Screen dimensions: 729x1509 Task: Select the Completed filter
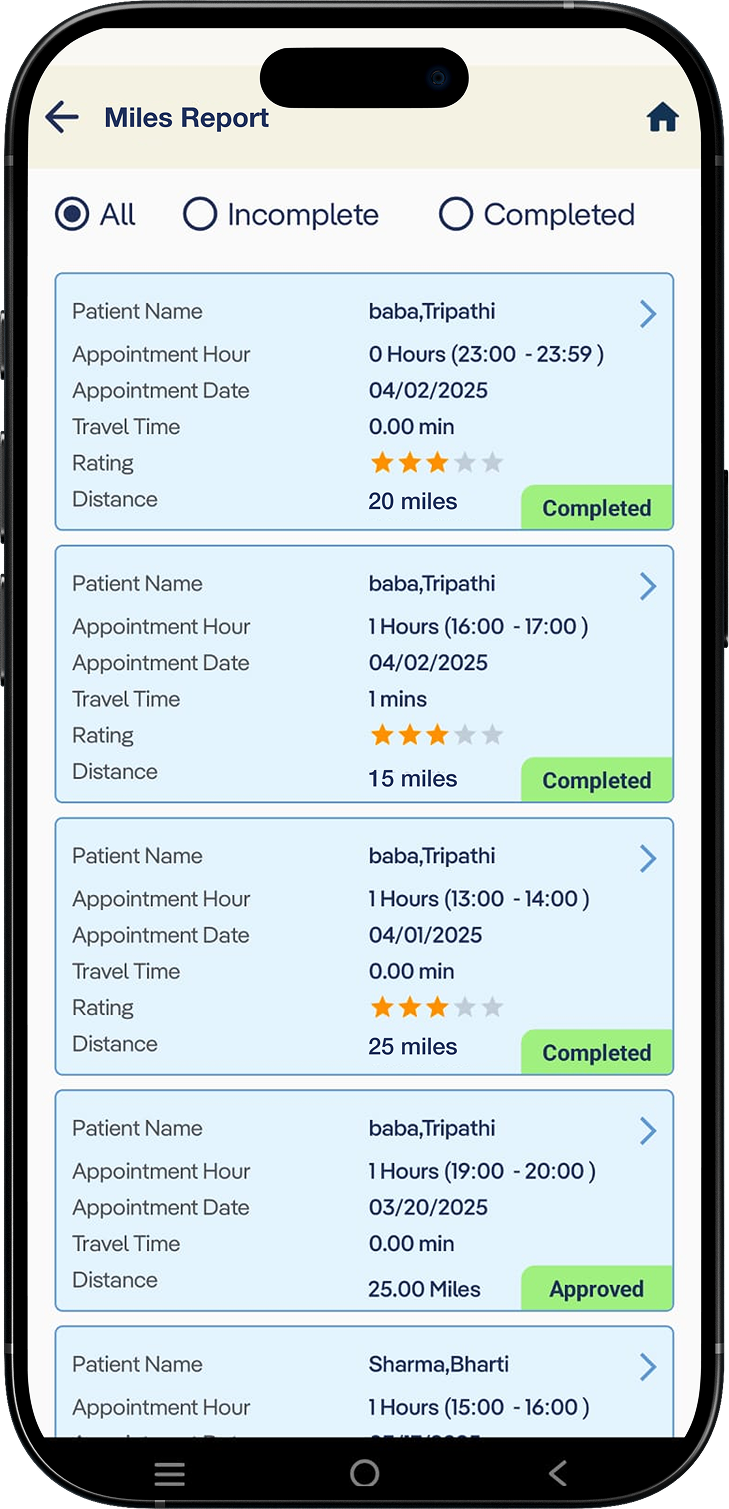pos(537,214)
